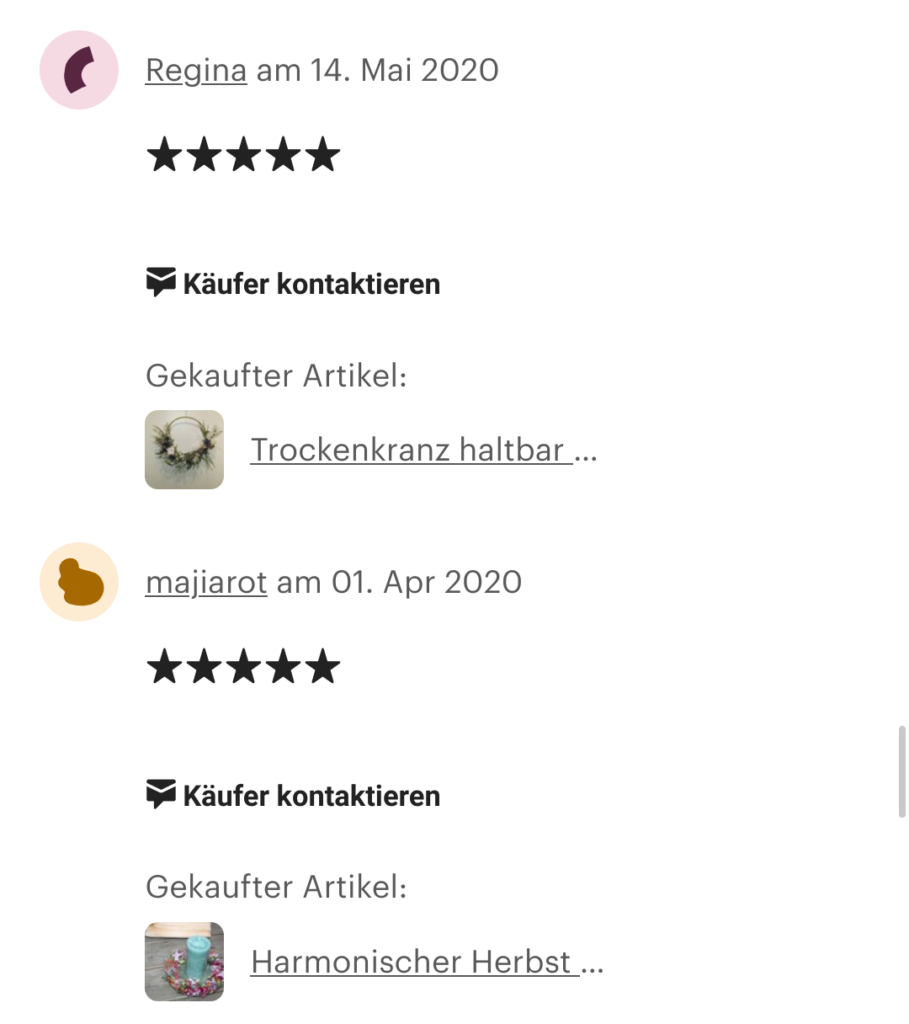Contact buyer under Regina's review
Viewport: 909px width, 1024px height.
coord(293,284)
